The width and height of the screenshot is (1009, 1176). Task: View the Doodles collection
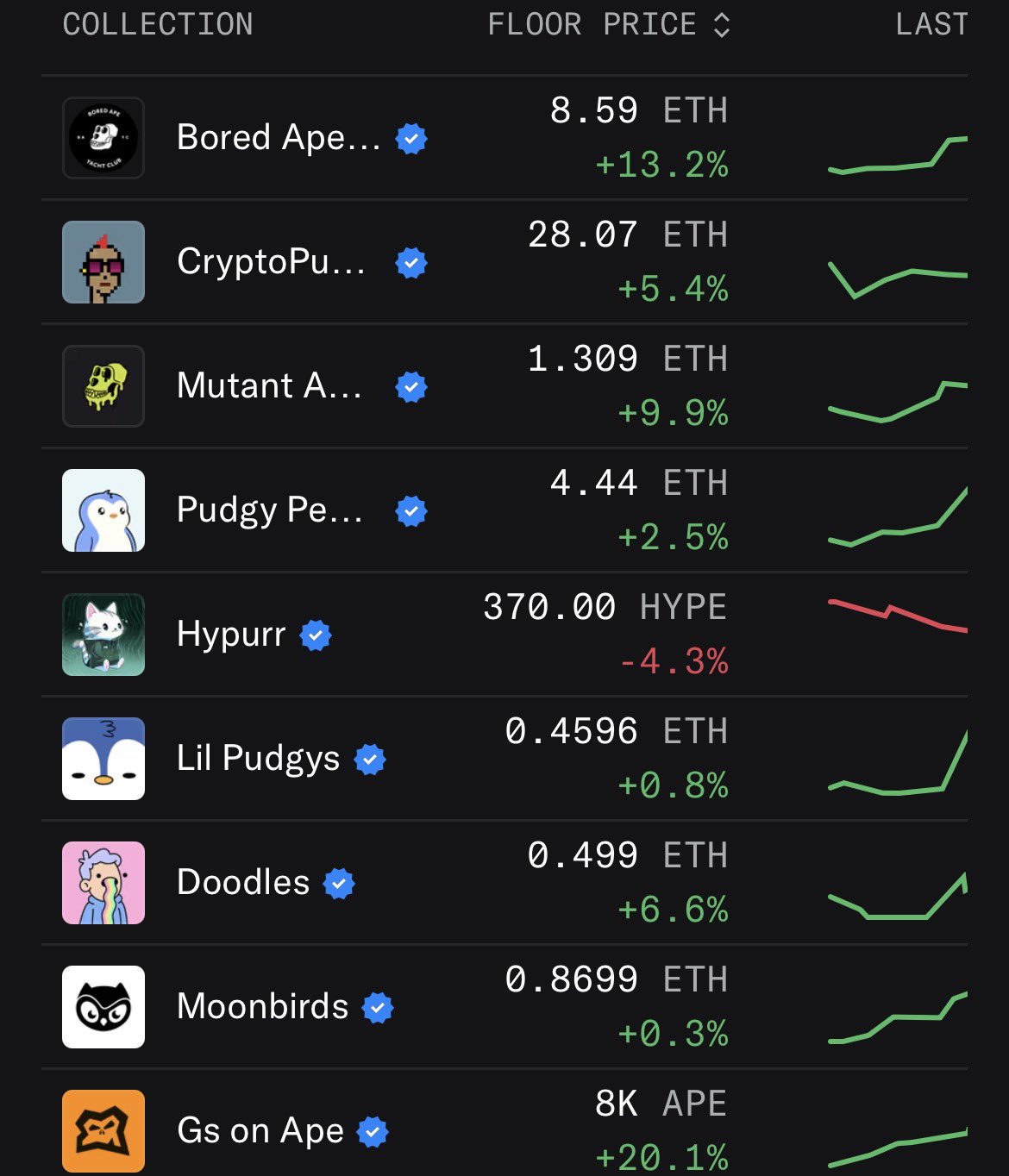coord(243,883)
